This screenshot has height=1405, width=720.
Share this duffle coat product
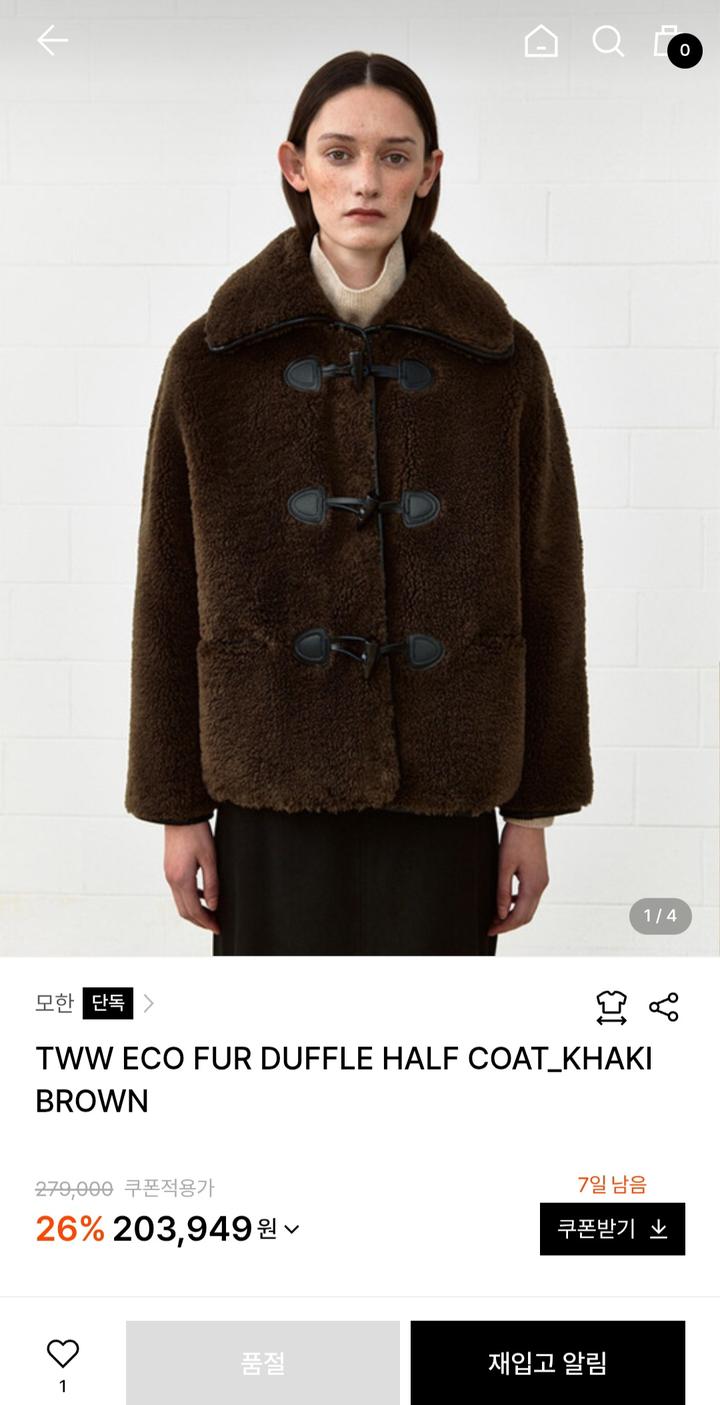(664, 1007)
